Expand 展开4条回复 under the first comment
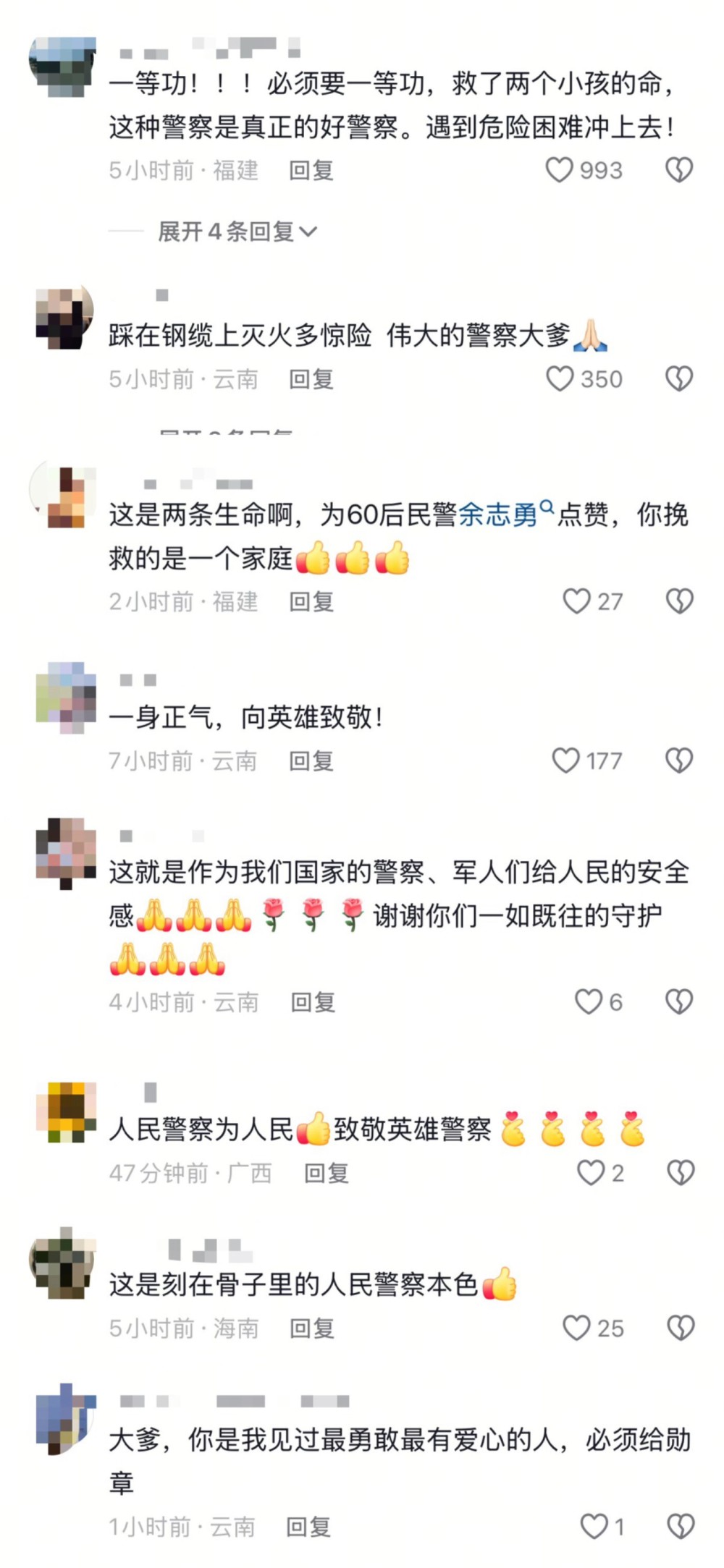Screen dimensions: 724x1568 click(x=237, y=232)
